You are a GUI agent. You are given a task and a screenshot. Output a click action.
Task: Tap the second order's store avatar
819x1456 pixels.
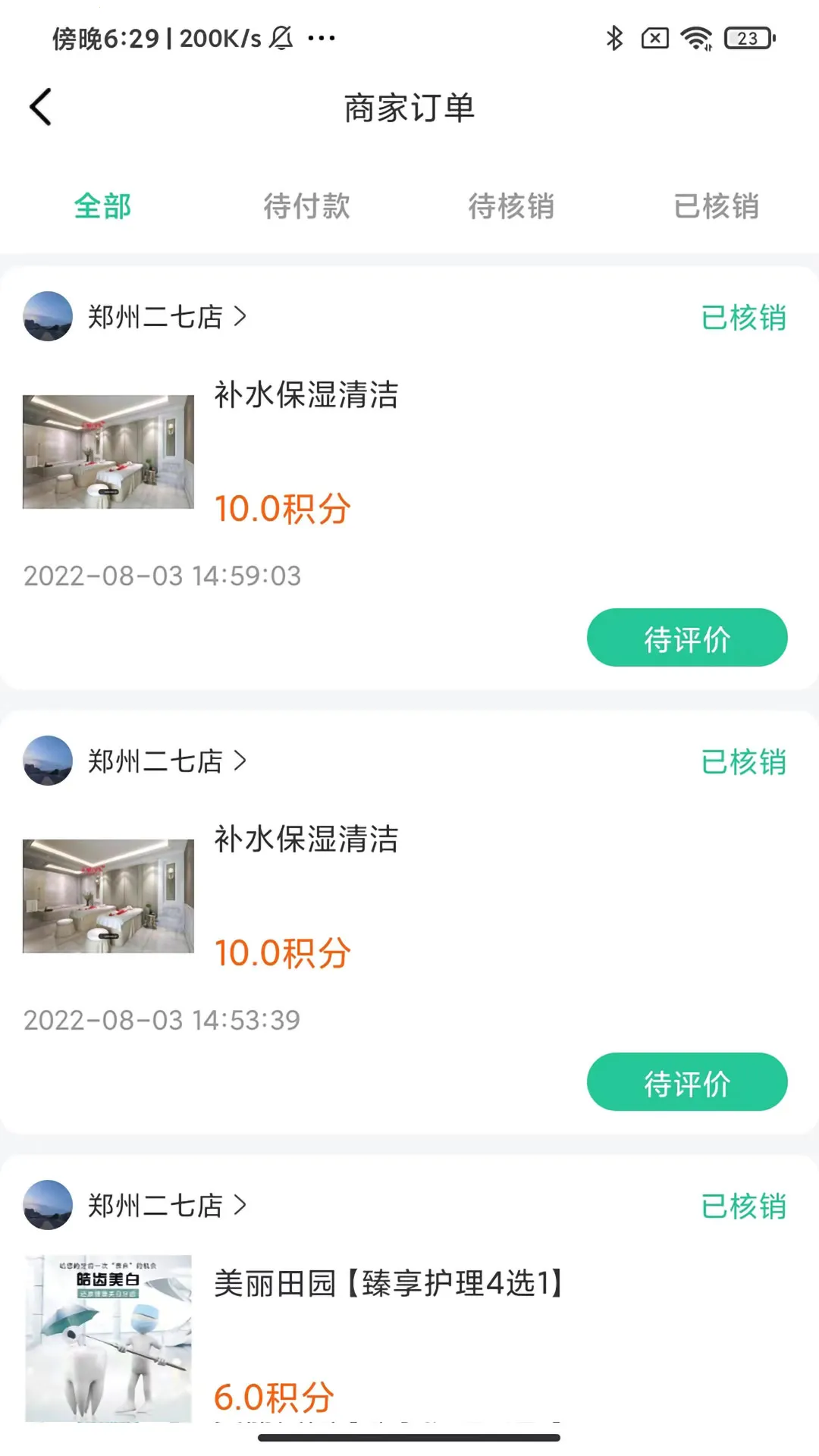47,762
